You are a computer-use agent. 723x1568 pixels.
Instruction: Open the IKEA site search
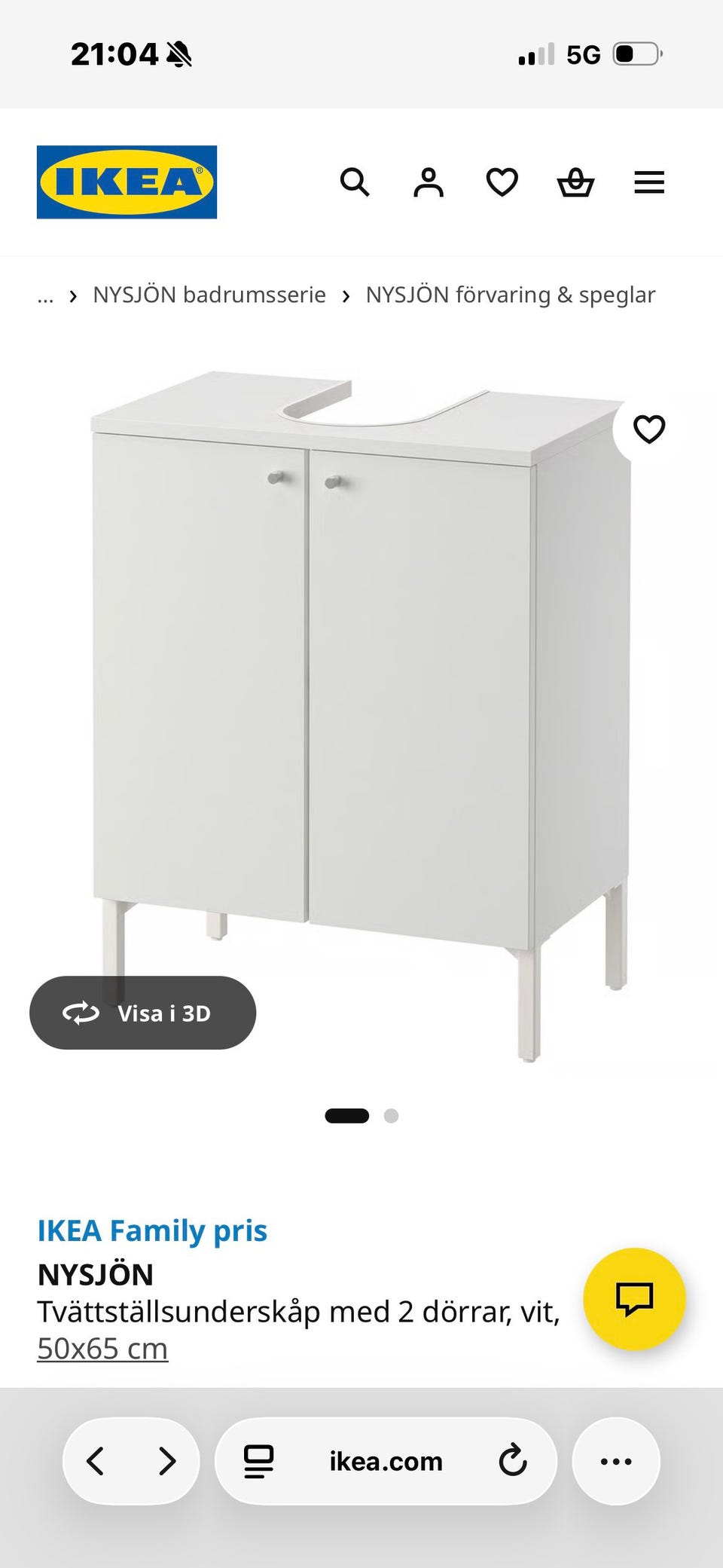(354, 182)
